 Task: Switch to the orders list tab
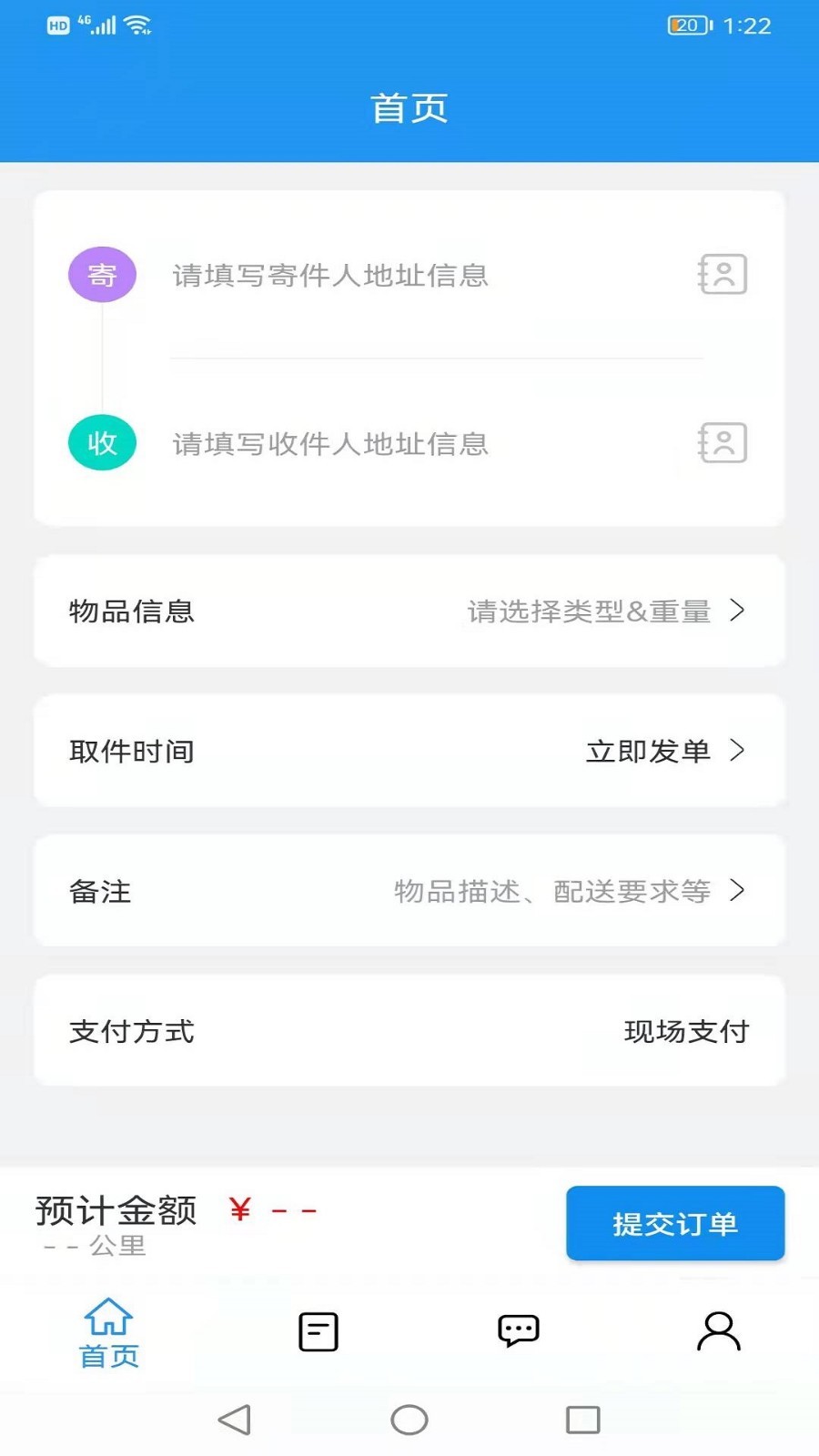pyautogui.click(x=318, y=1332)
